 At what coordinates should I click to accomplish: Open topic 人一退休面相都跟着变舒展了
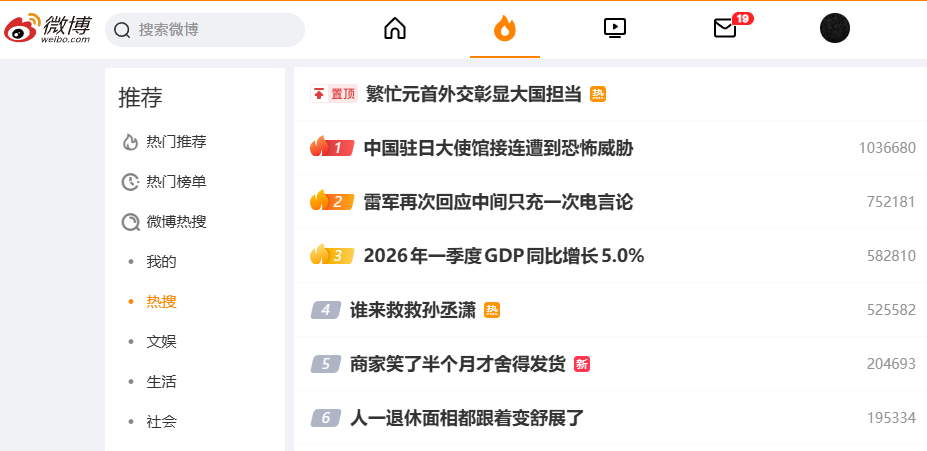coord(467,417)
